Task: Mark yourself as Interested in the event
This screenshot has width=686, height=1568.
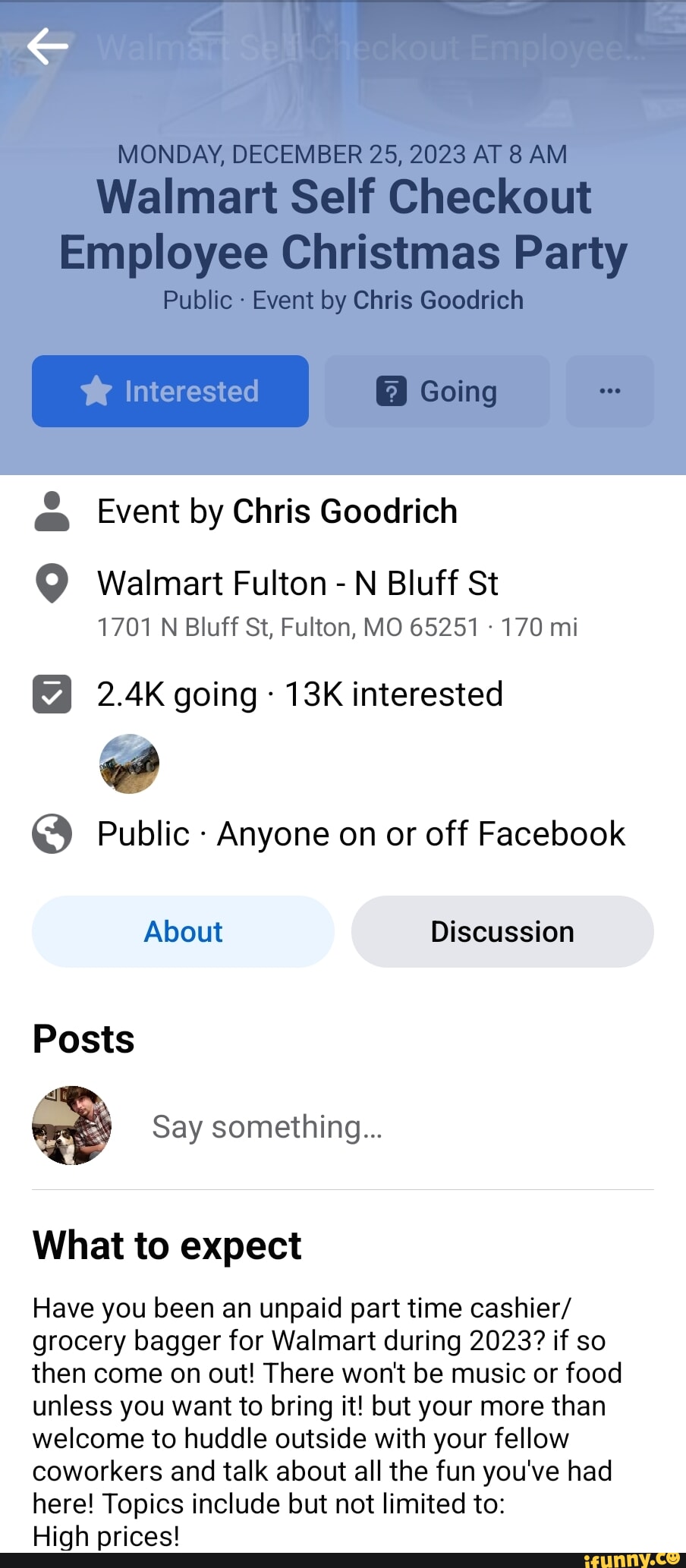Action: 170,392
